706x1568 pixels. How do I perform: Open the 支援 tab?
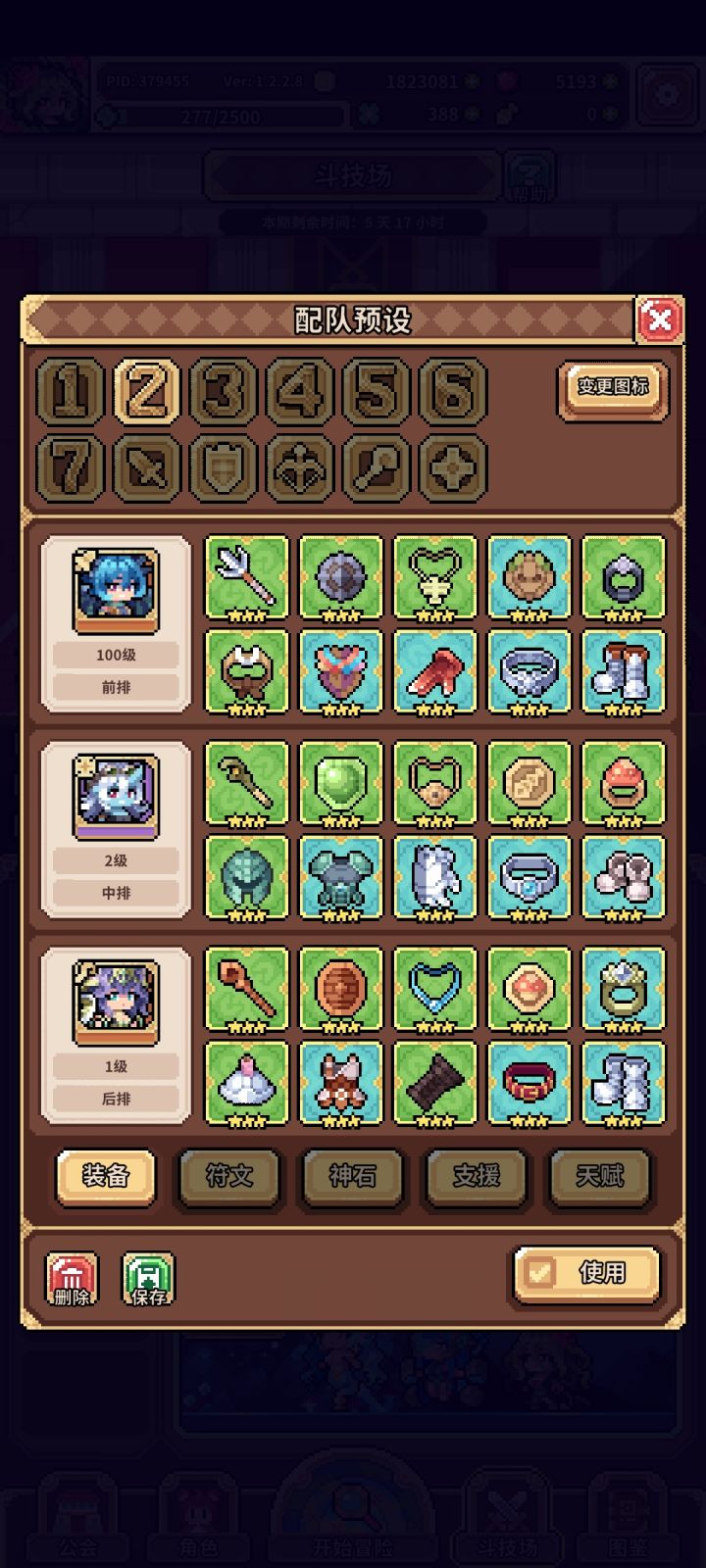pos(477,1176)
